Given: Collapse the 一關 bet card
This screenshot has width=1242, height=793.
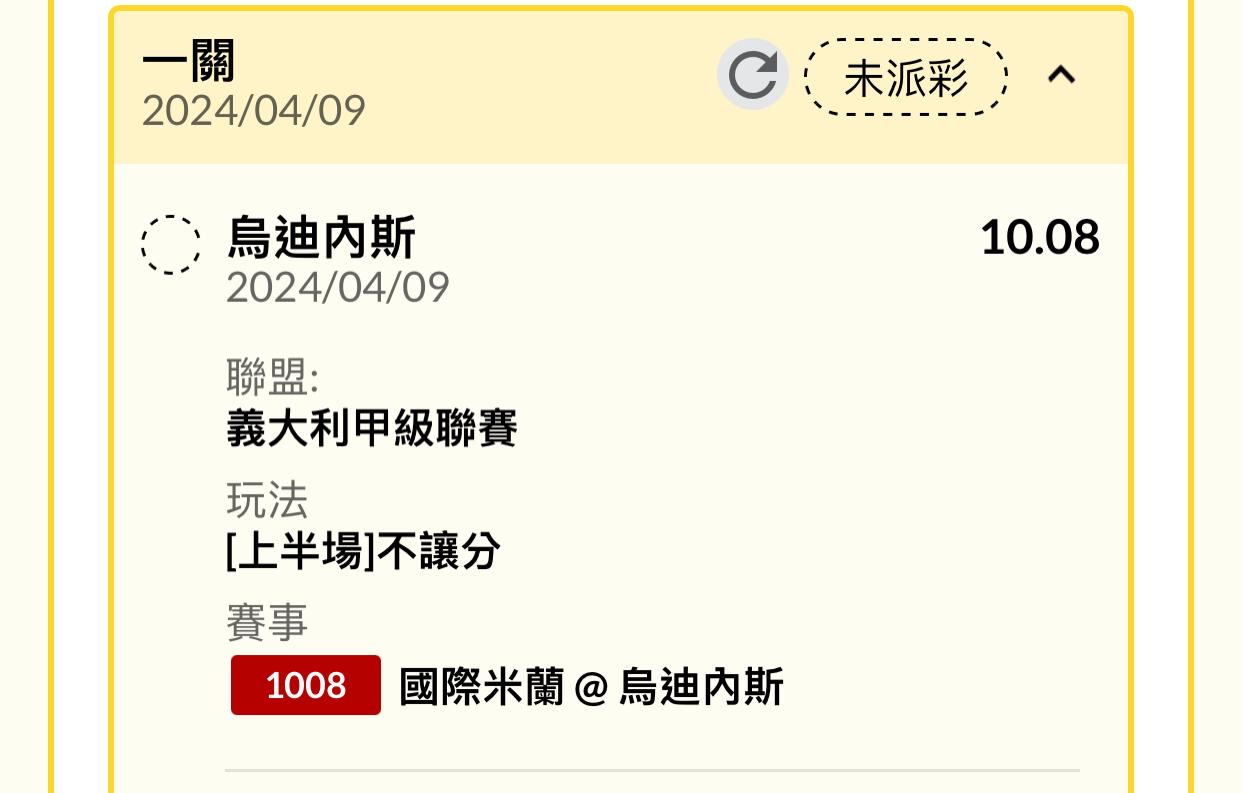Looking at the screenshot, I should tap(1061, 75).
